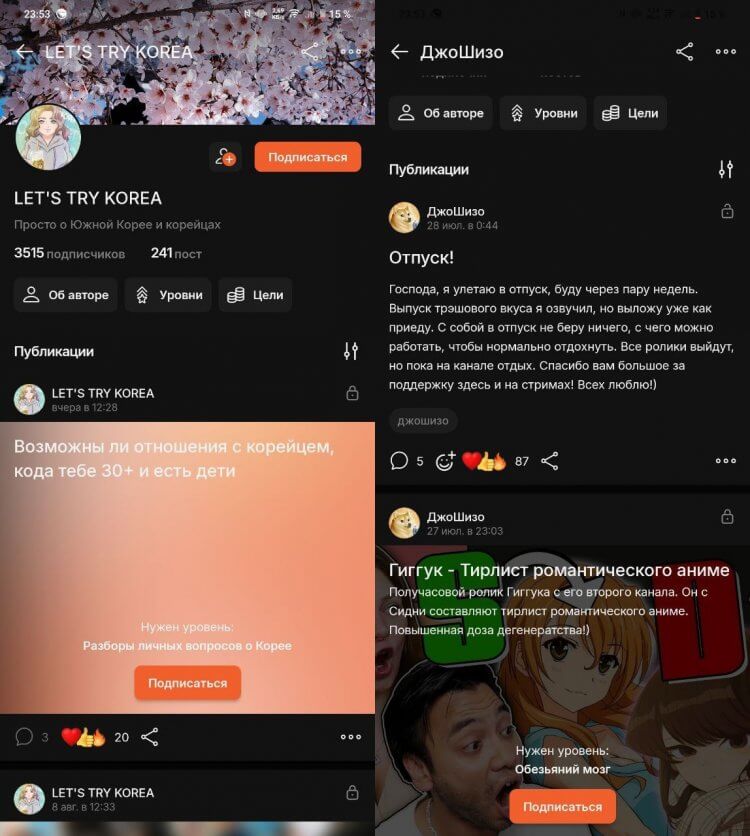Screen dimensions: 750x836
Task: Subscribe to LET'S TRY KOREA in header
Action: [x=307, y=157]
